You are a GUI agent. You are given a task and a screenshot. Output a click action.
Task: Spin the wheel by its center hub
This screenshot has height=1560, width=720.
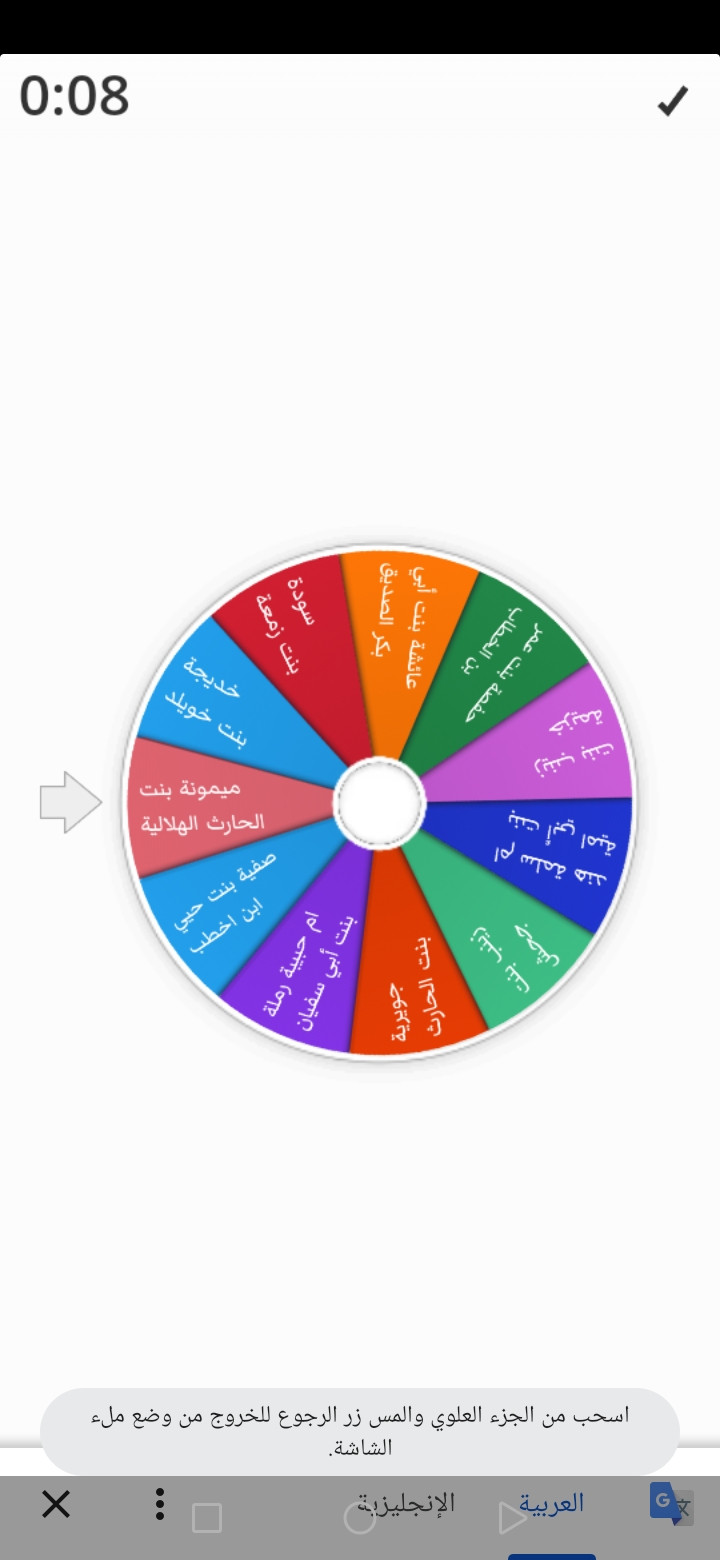379,803
